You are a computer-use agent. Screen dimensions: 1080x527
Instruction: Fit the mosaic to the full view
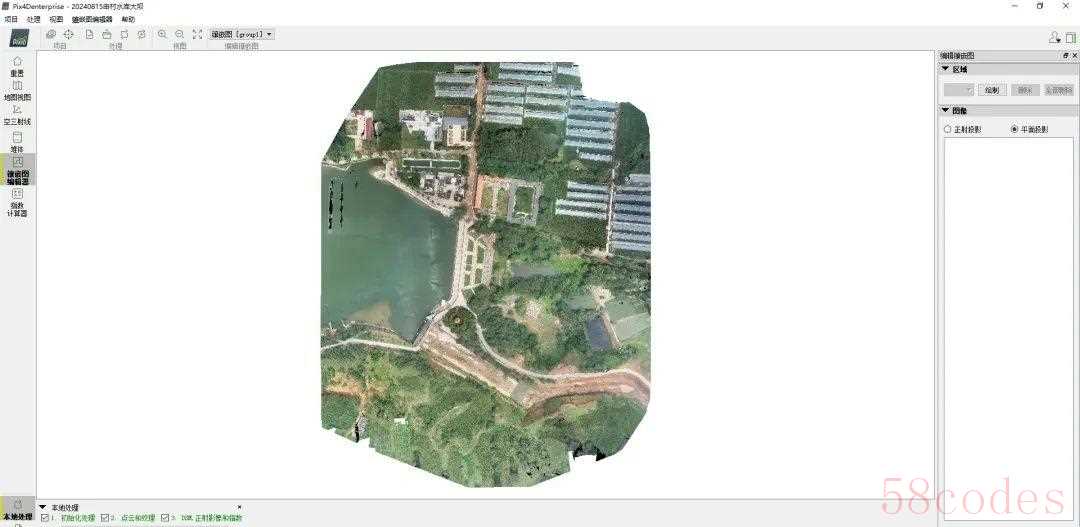tap(197, 34)
